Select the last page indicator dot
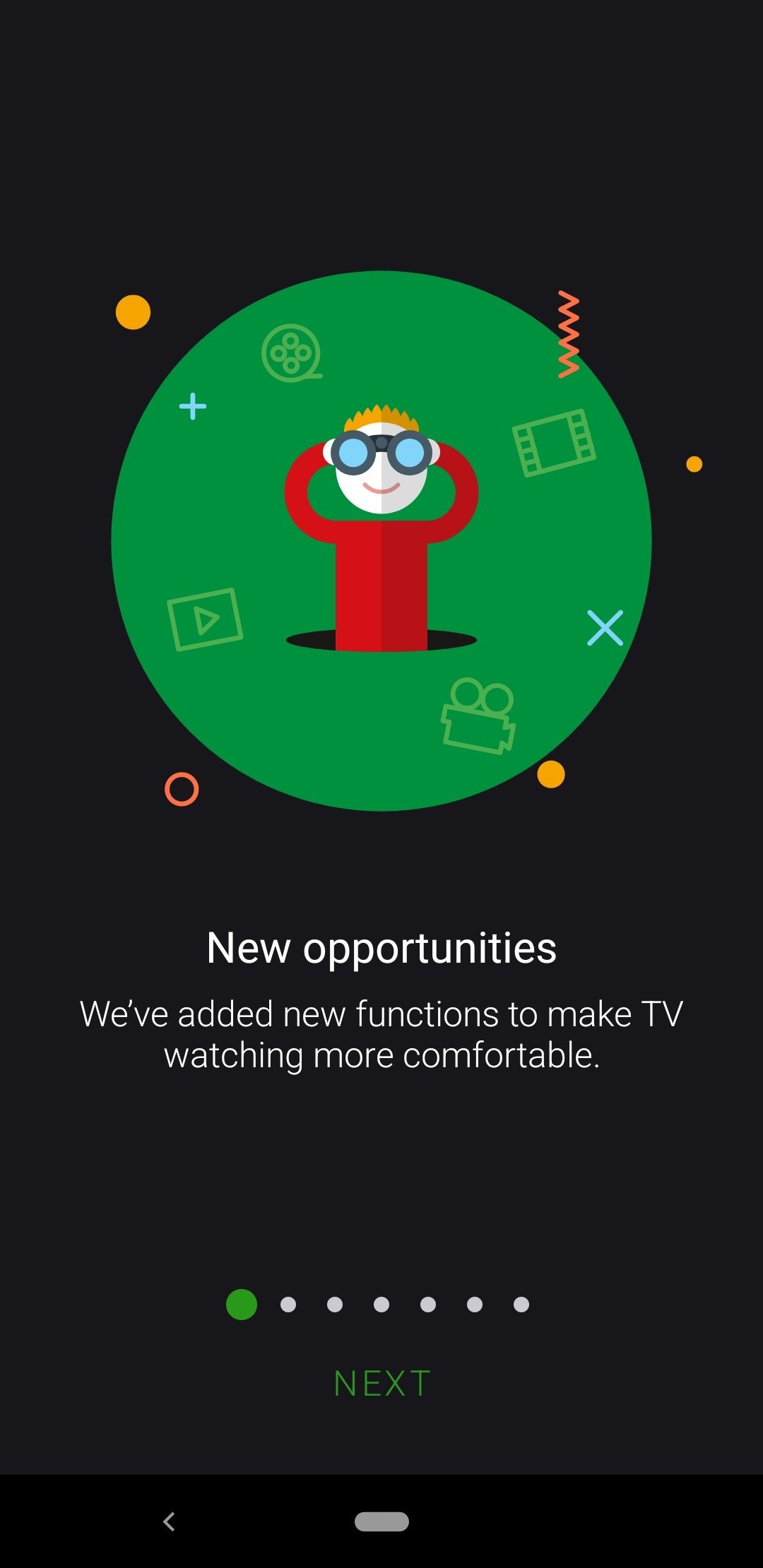 521,1305
